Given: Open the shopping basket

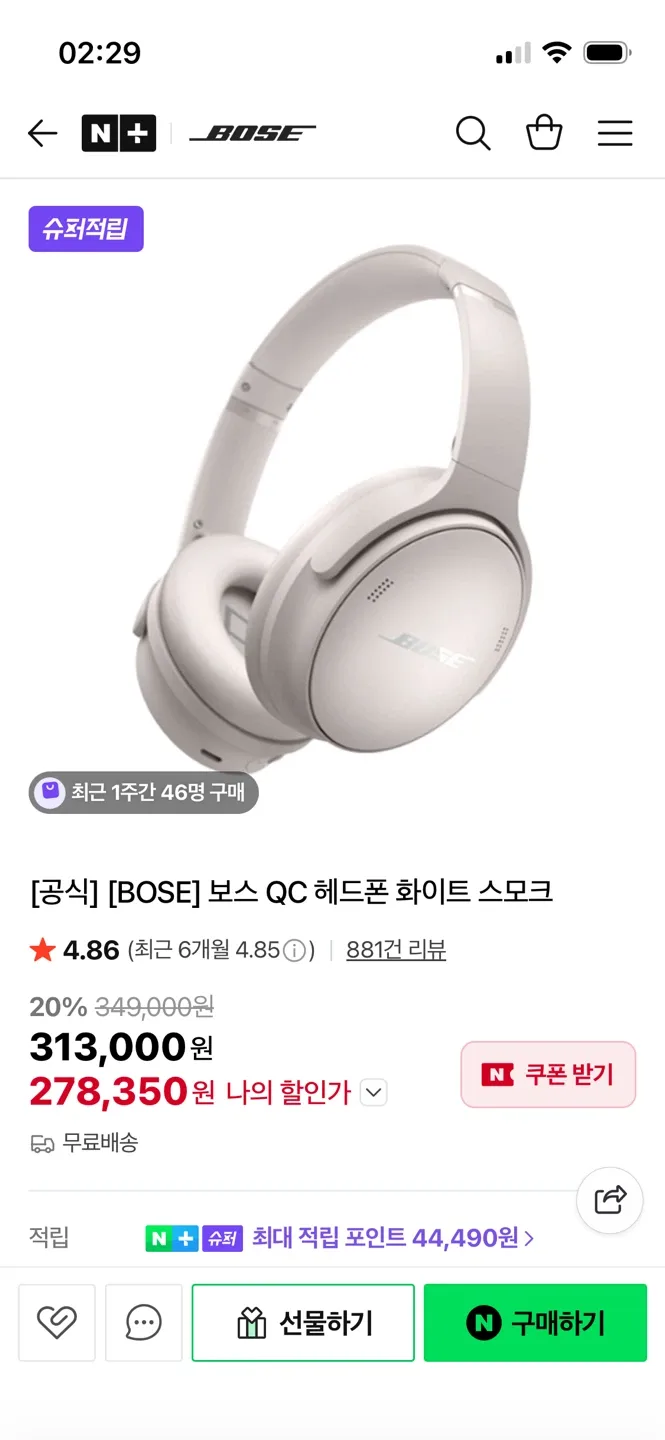Looking at the screenshot, I should point(544,133).
